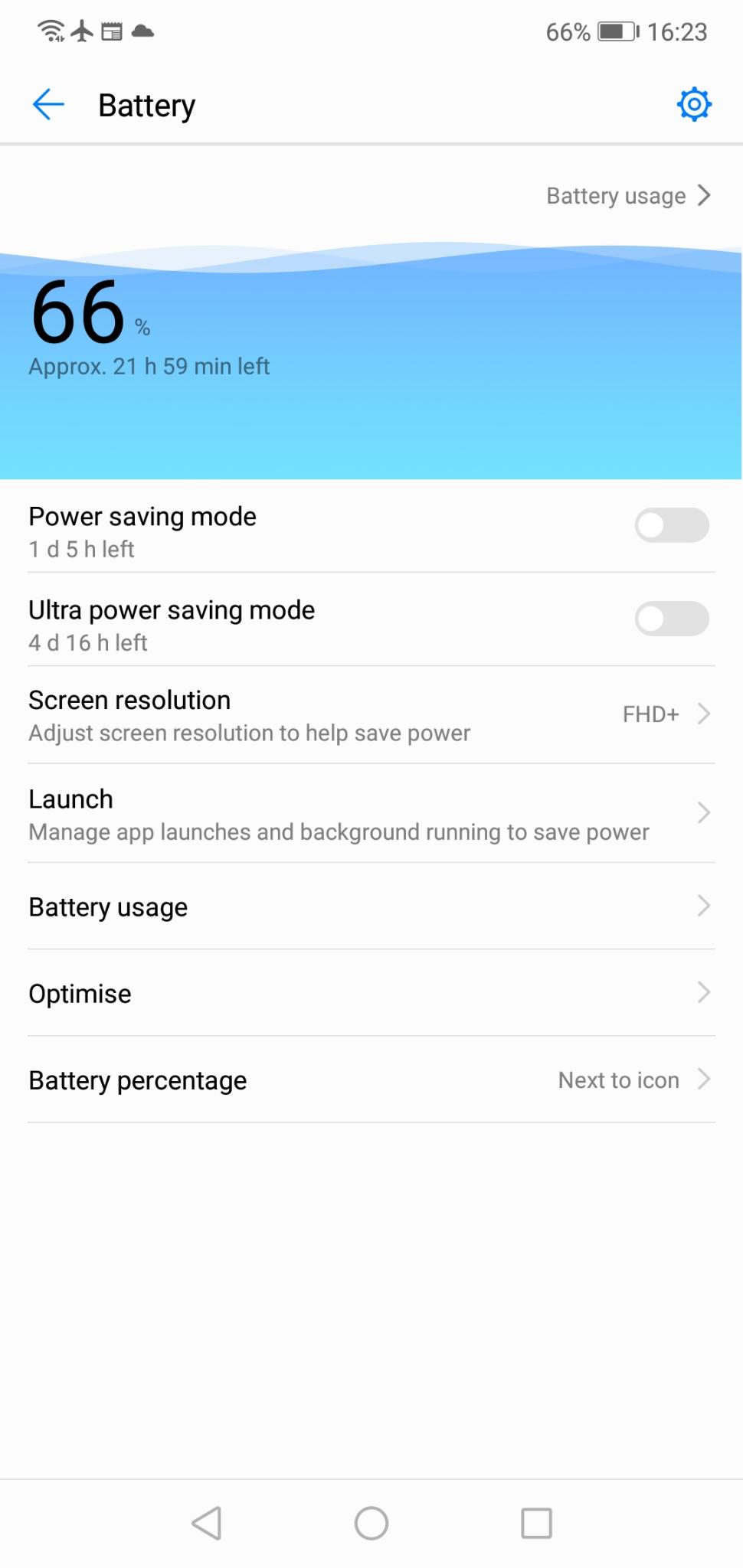Open Launch app management
743x1568 pixels.
[371, 814]
